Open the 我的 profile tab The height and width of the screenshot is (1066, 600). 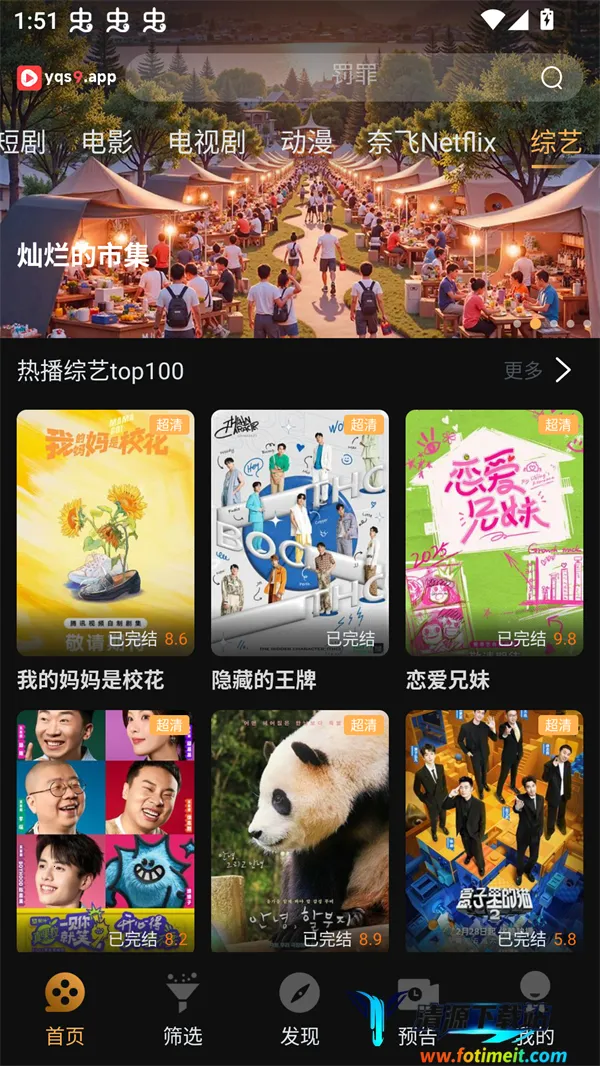[x=534, y=1010]
